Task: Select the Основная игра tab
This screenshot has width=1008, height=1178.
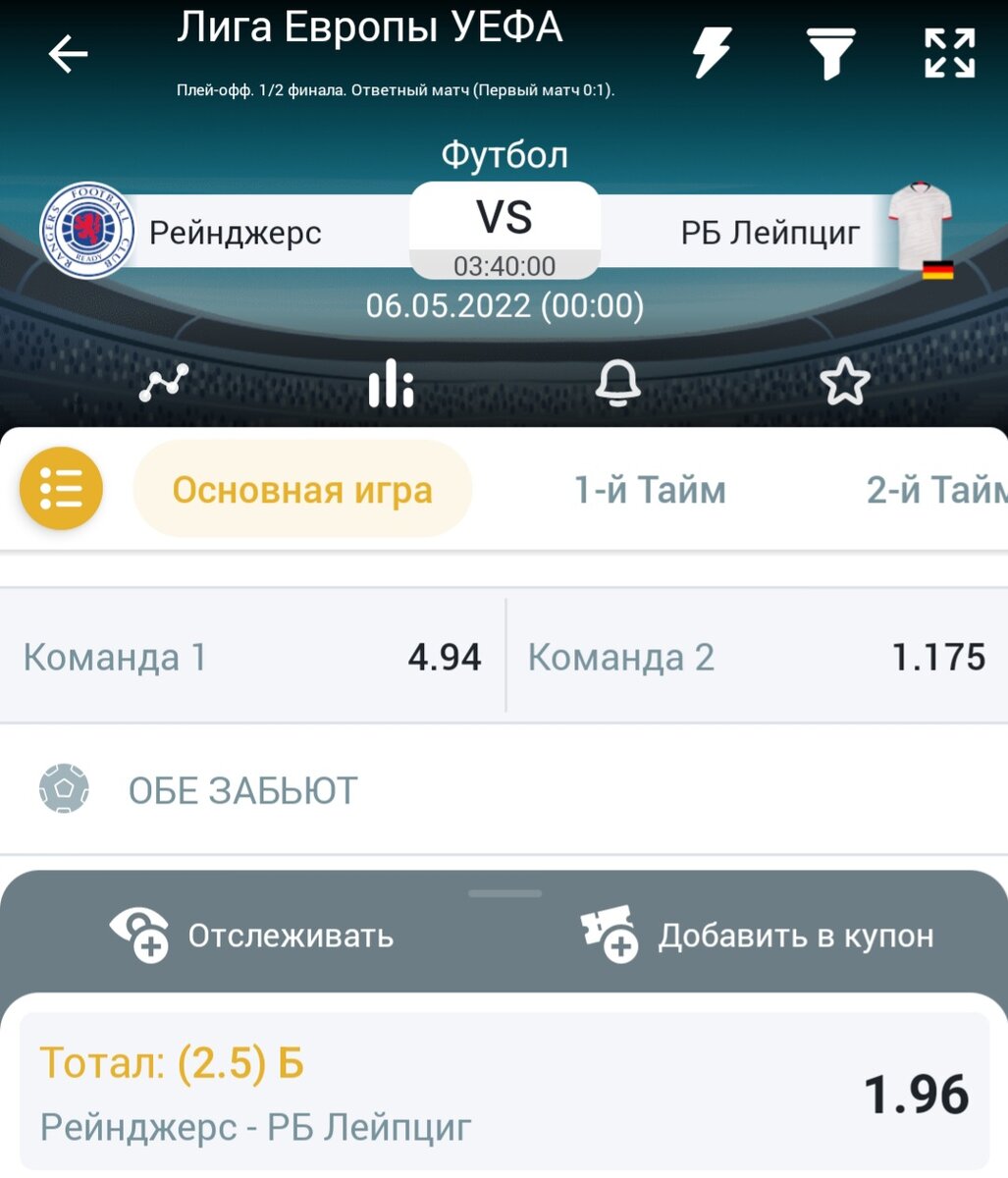Action: tap(302, 489)
